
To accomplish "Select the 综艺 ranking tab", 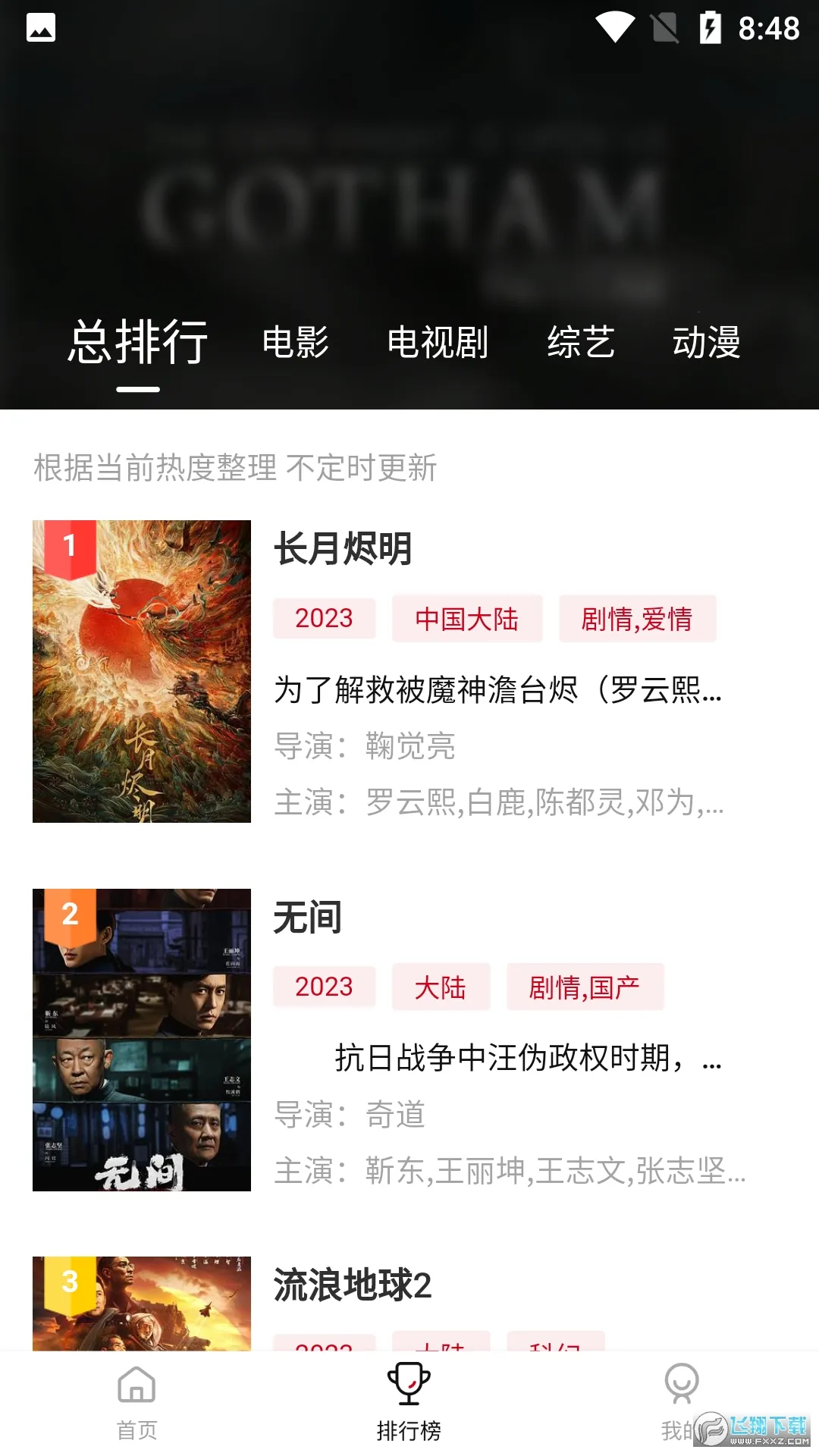I will (581, 342).
